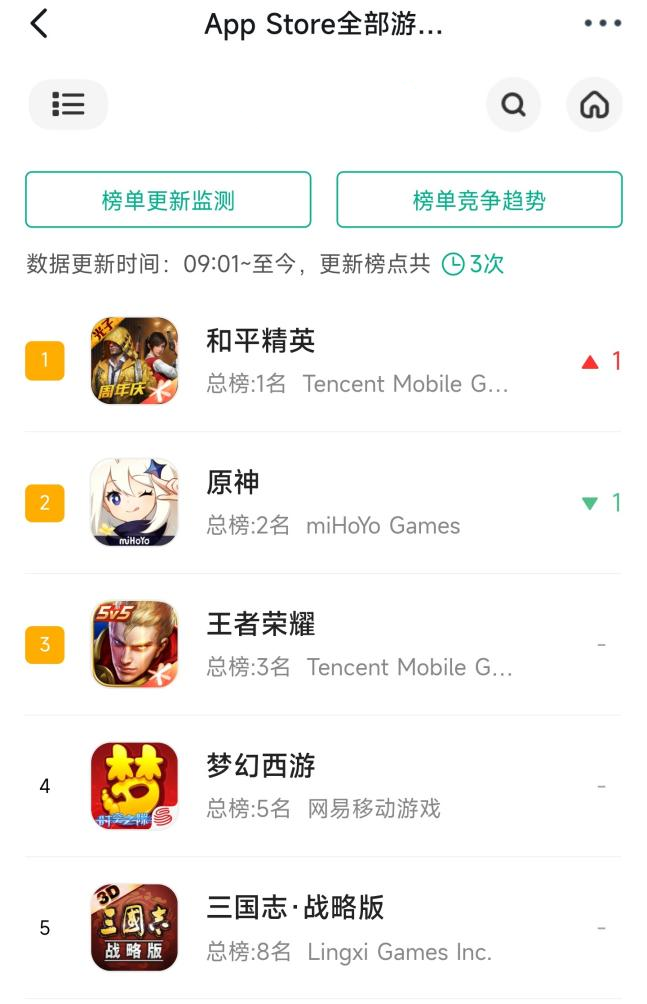
Task: Open the three-dot overflow menu
Action: pos(602,23)
